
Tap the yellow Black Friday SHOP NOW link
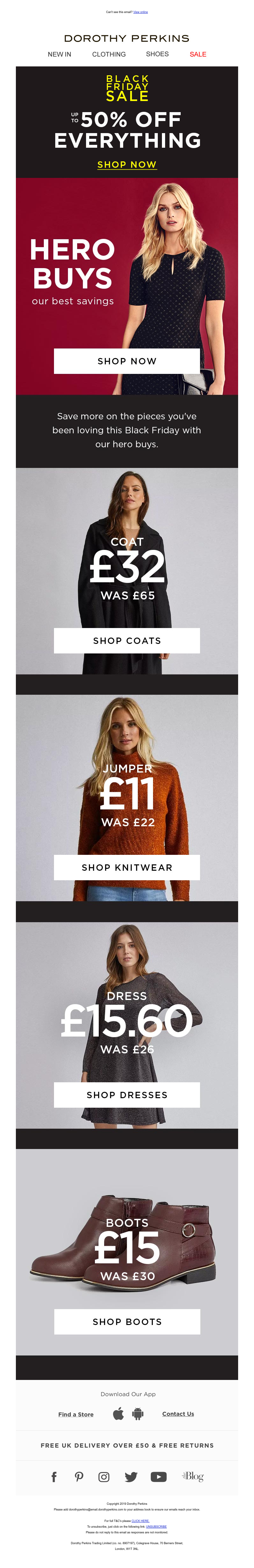pyautogui.click(x=127, y=164)
